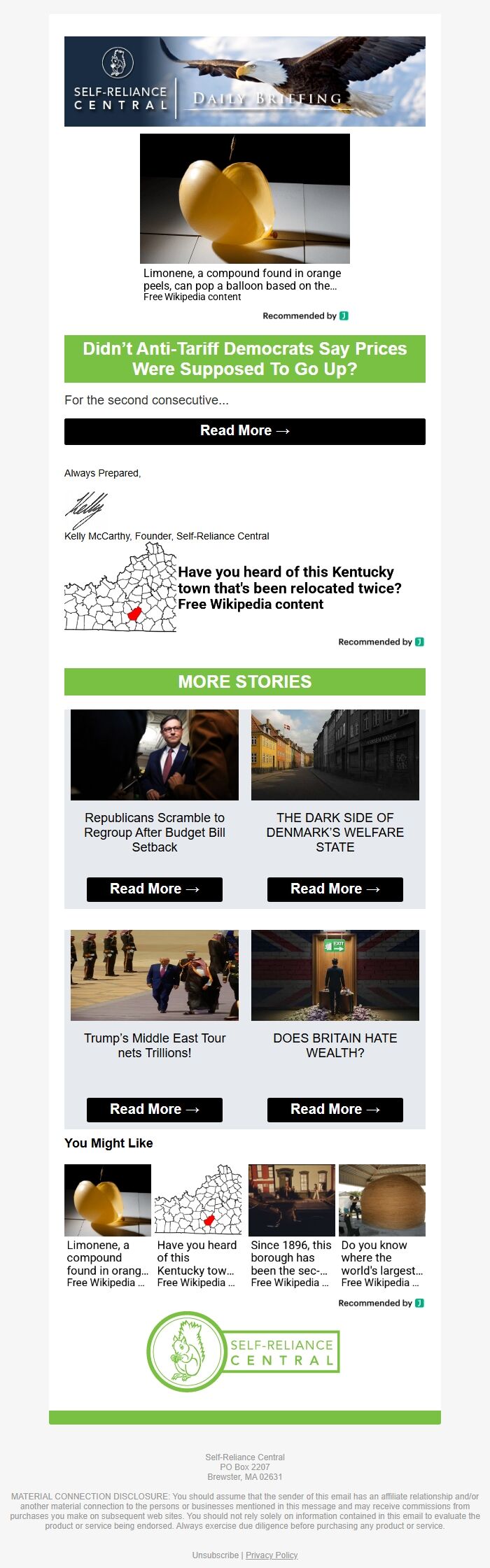
Task: Open the Privacy Policy link
Action: pyautogui.click(x=272, y=1555)
